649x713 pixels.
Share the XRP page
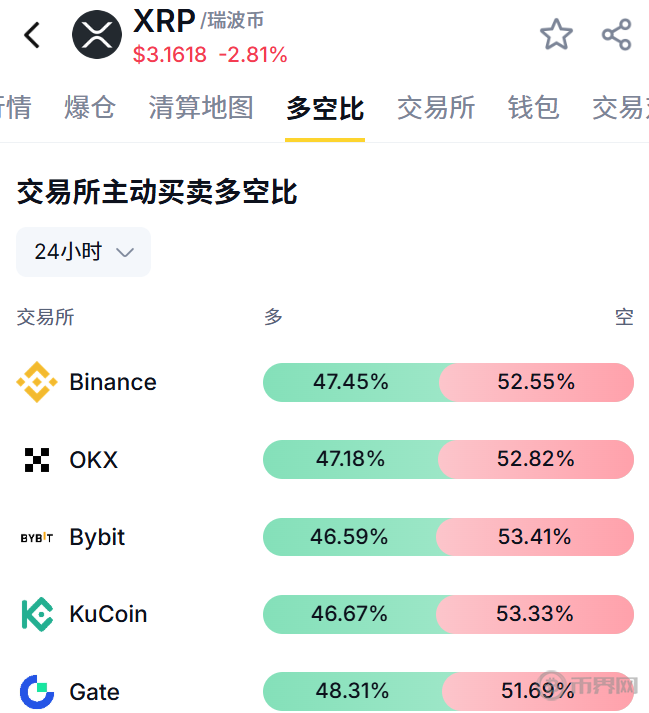point(616,35)
